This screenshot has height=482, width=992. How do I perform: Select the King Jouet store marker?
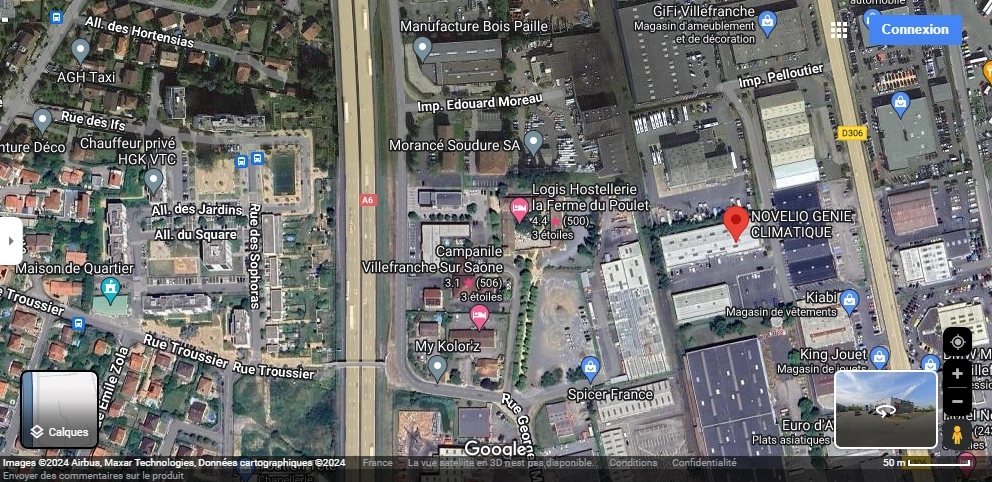(x=880, y=355)
